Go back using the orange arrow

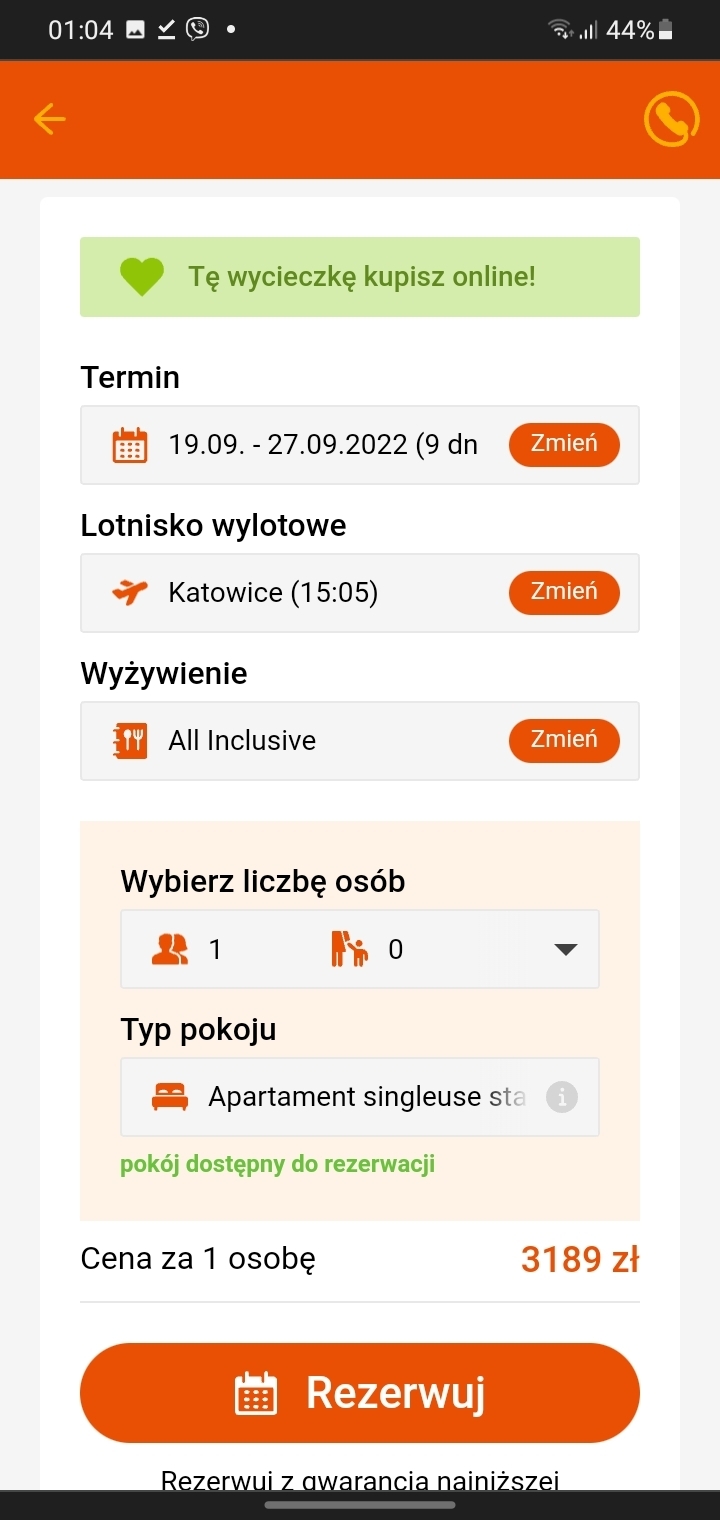coord(49,120)
